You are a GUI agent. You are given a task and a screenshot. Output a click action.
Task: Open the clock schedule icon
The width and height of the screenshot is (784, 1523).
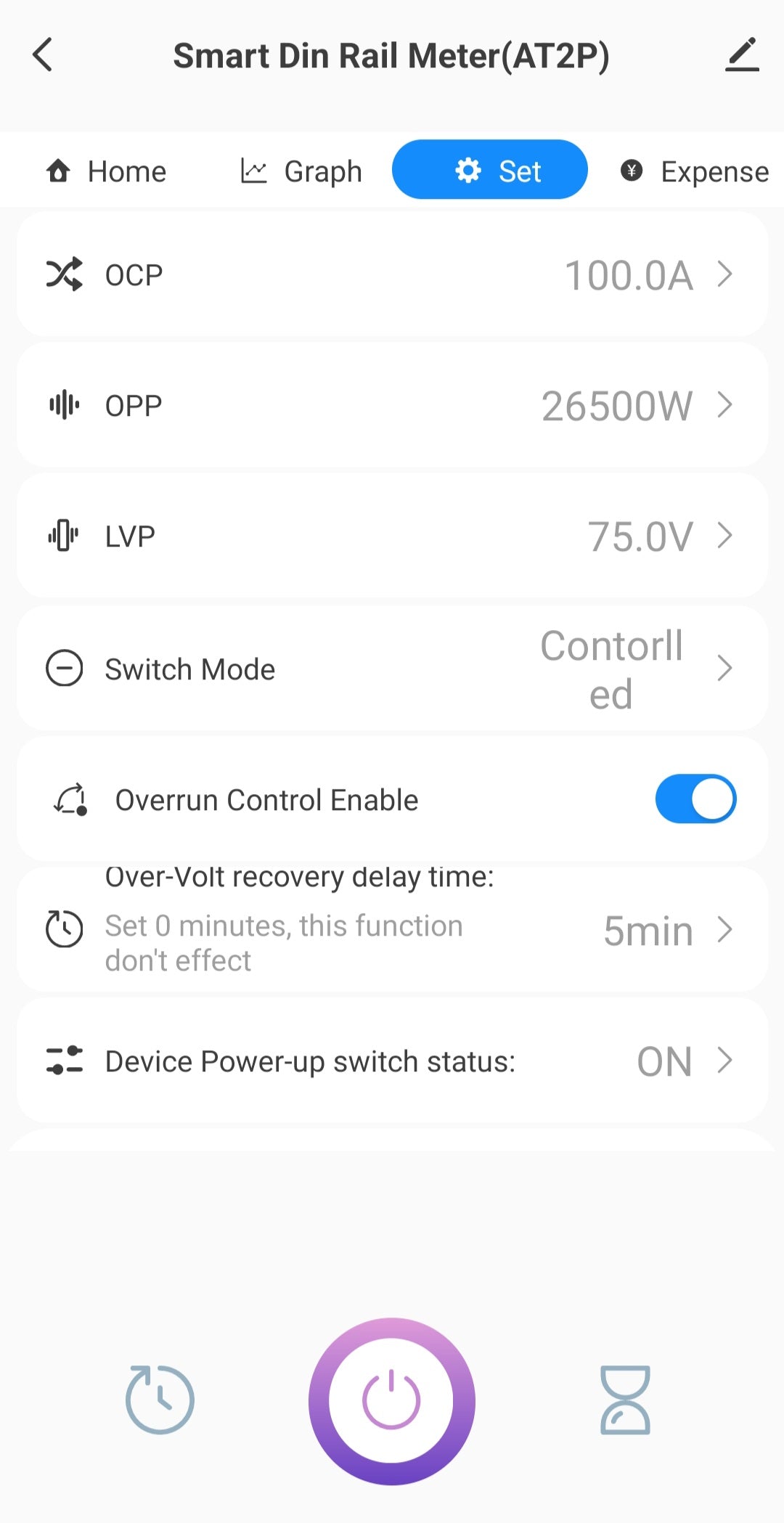160,1399
